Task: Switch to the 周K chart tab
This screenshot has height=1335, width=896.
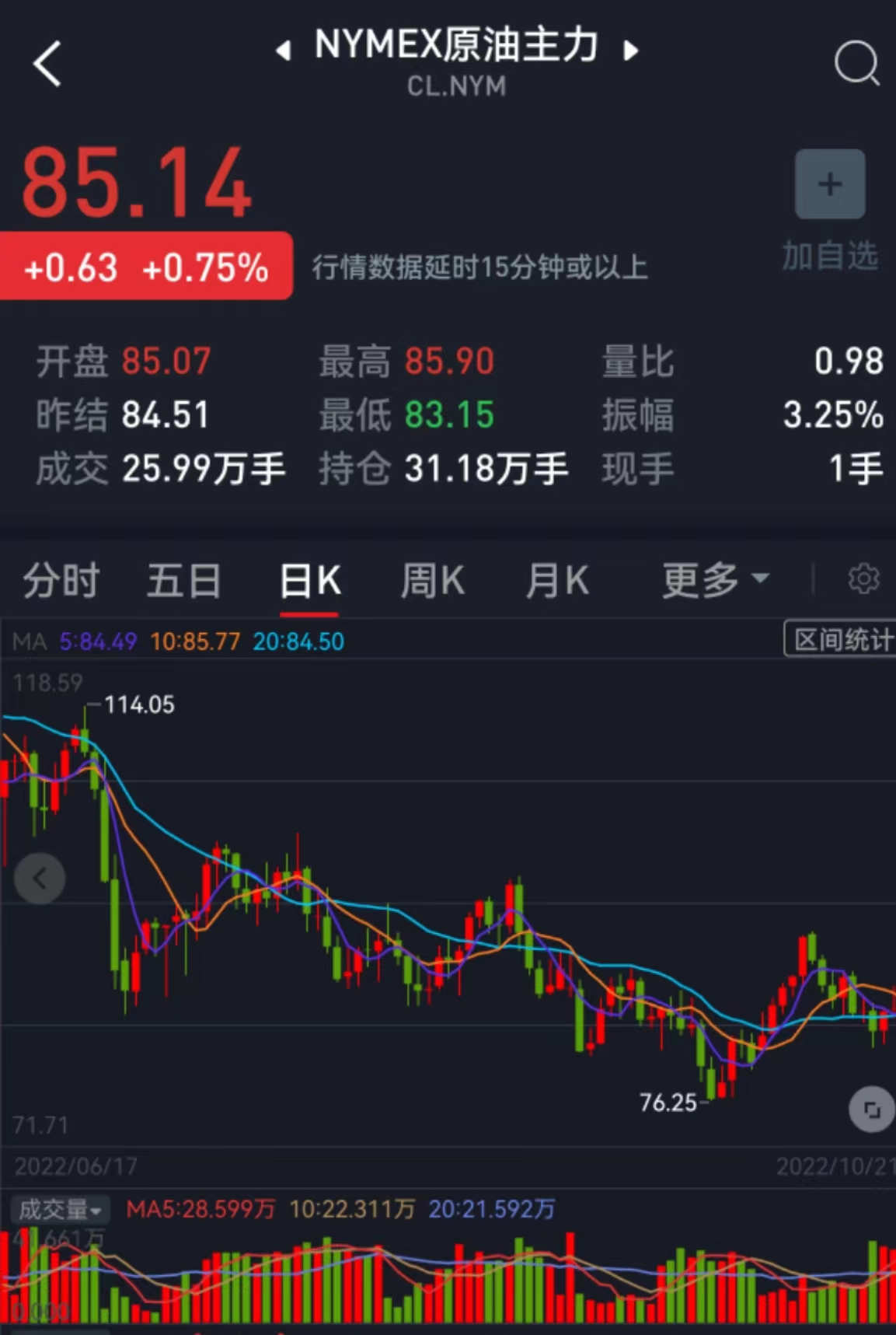Action: click(432, 581)
